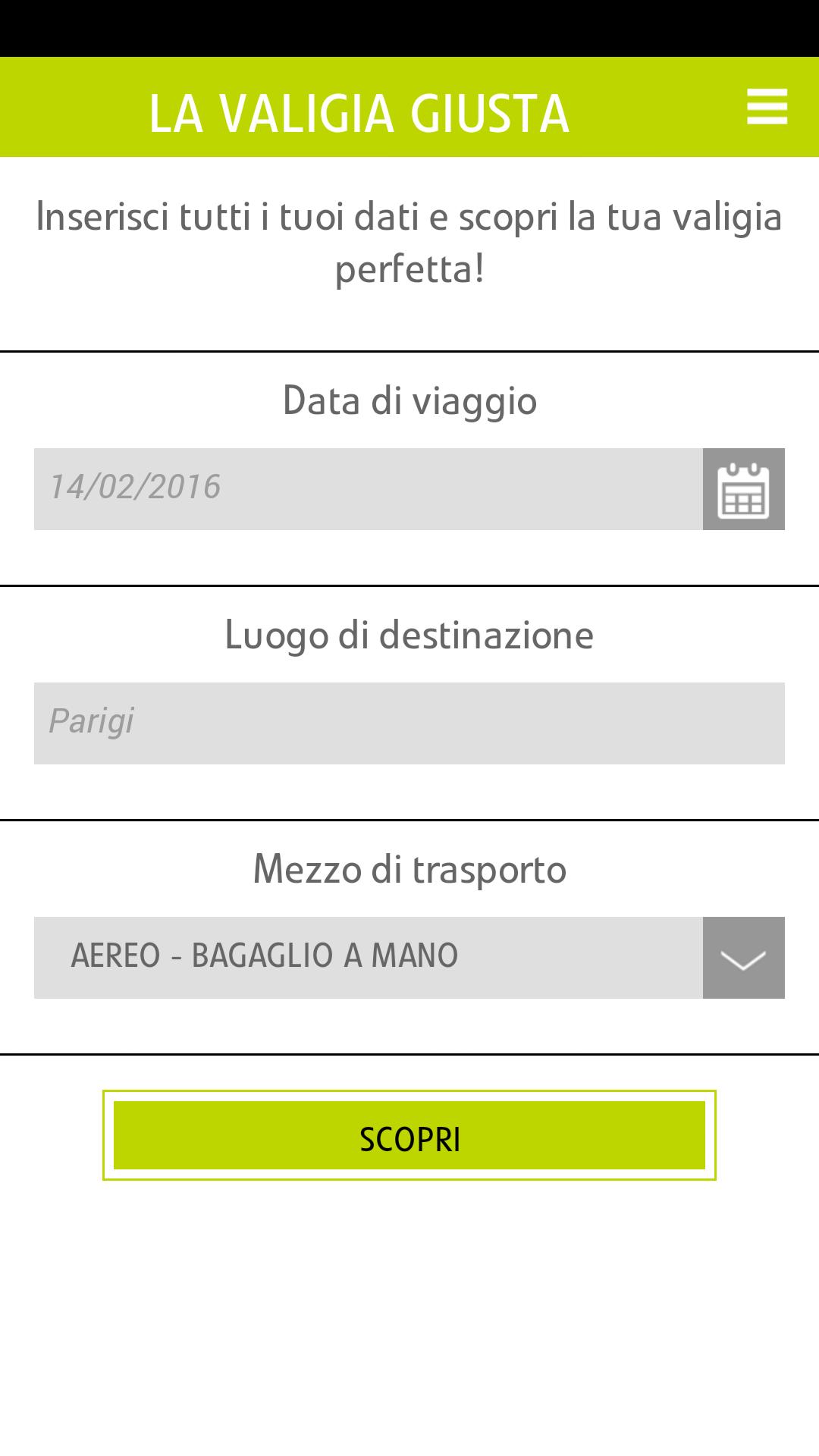Click the intro text about valigia perfetta
The height and width of the screenshot is (1456, 819).
tap(409, 240)
